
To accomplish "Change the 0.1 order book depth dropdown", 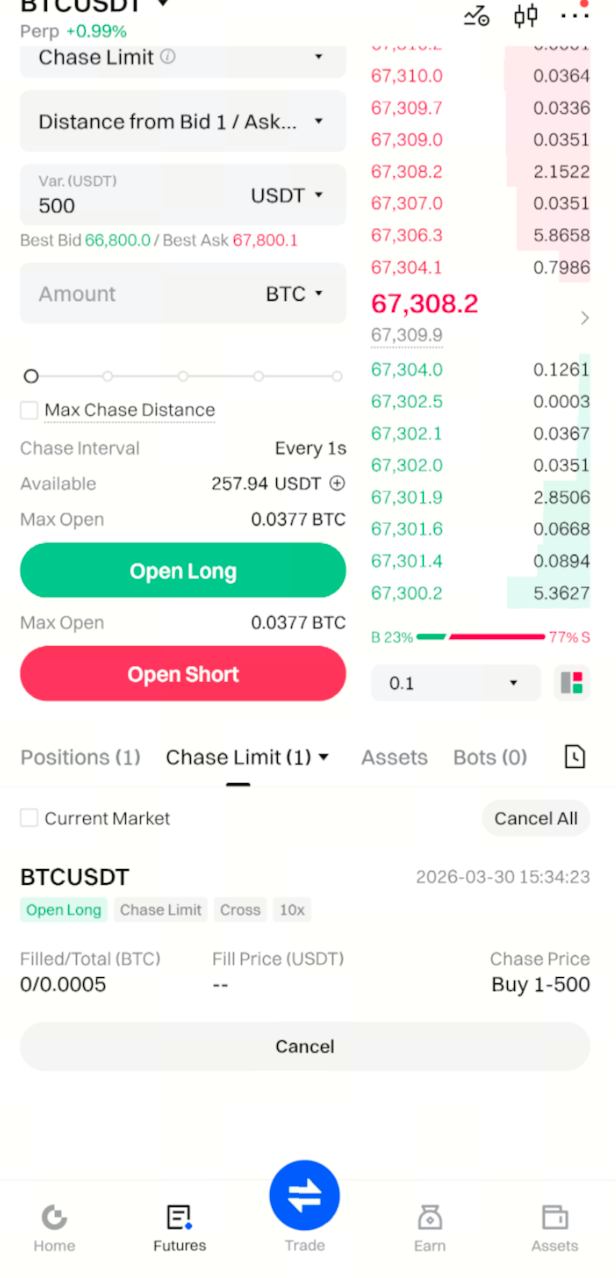I will coord(455,683).
